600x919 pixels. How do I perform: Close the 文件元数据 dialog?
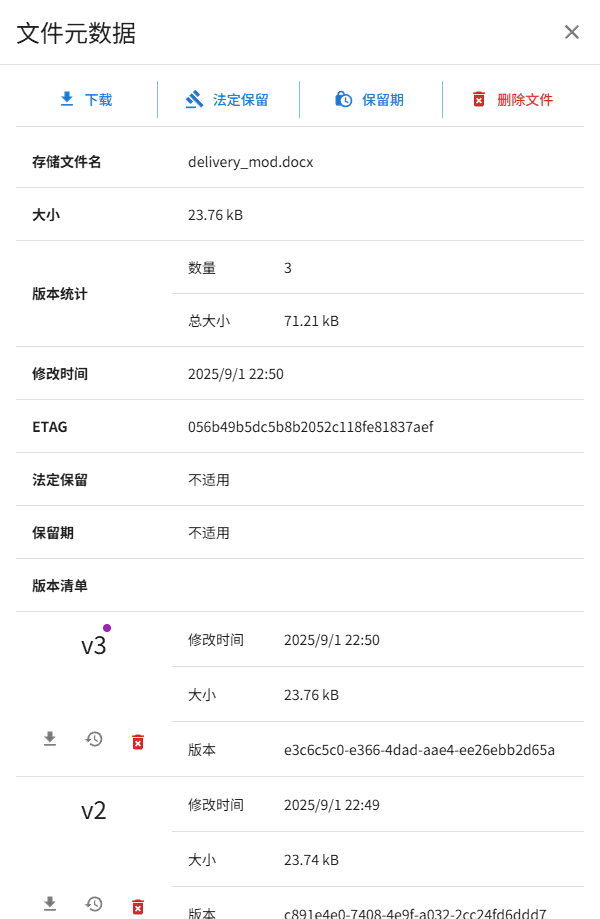[x=572, y=32]
